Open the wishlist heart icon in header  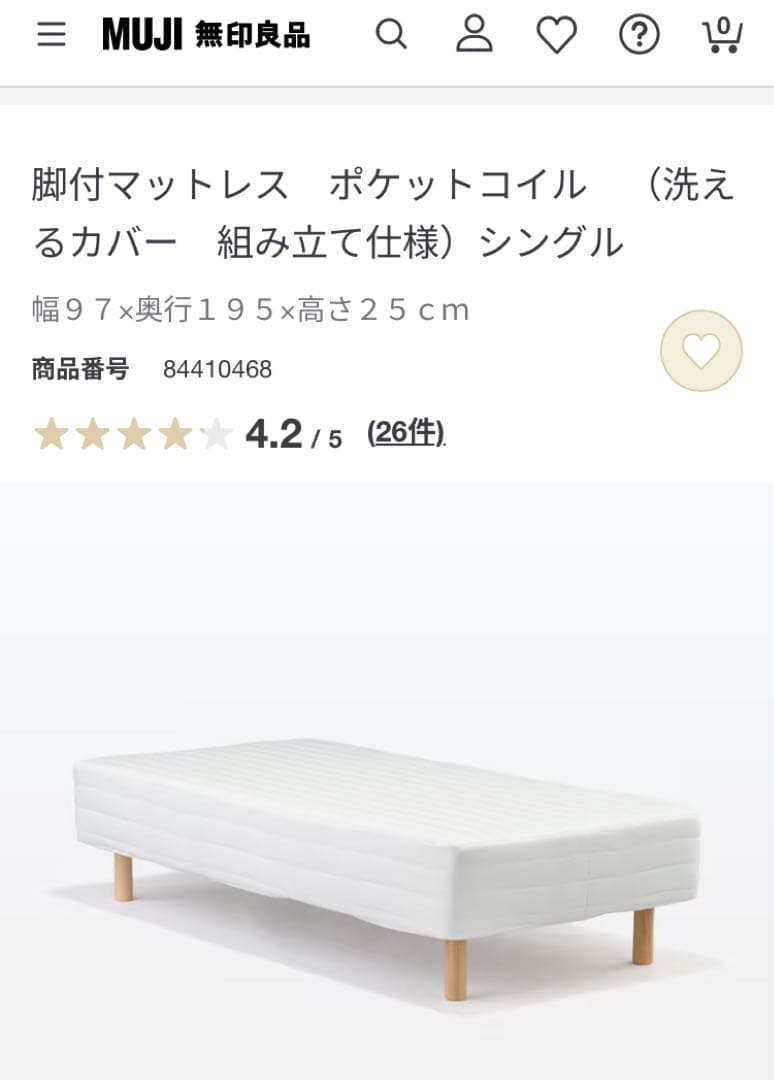(554, 34)
